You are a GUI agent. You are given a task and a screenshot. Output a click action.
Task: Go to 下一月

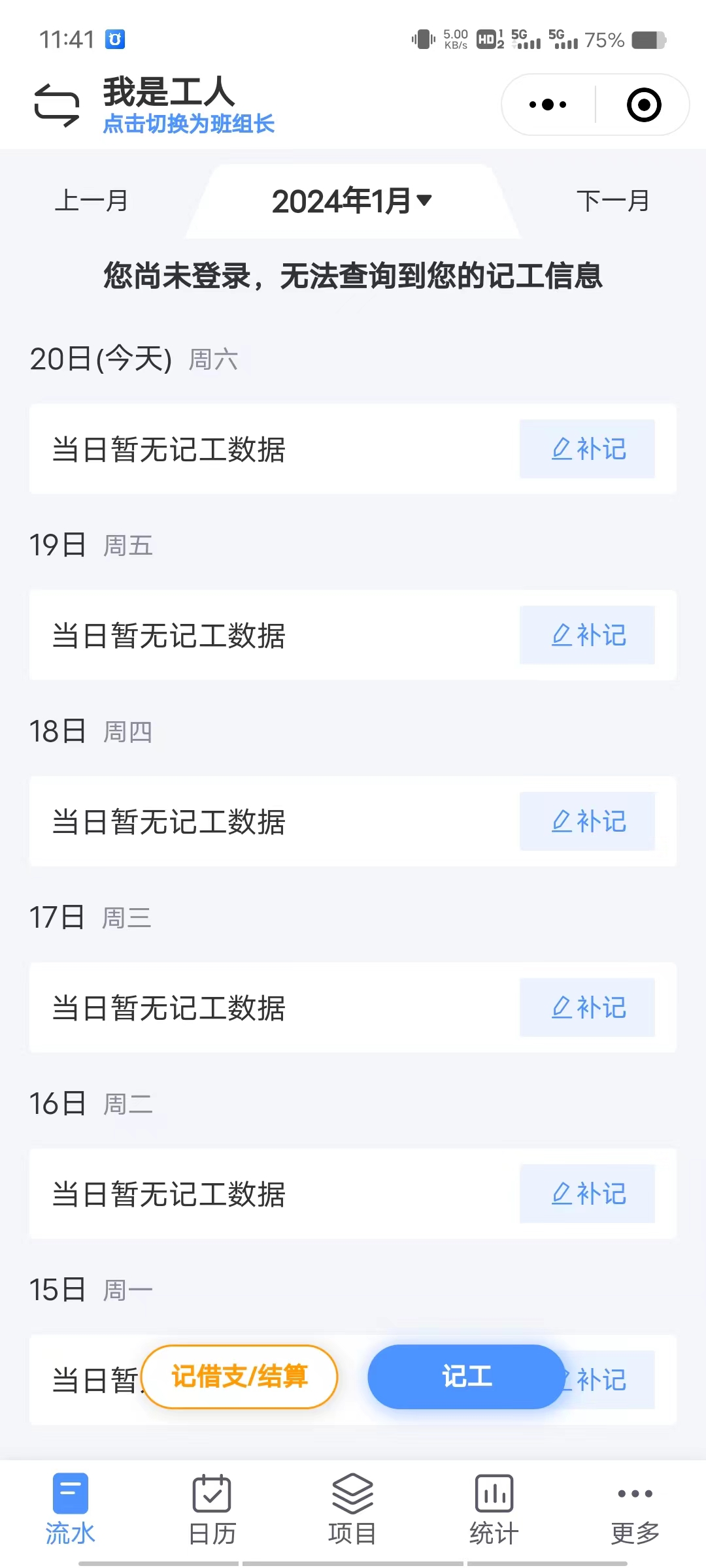pyautogui.click(x=613, y=201)
